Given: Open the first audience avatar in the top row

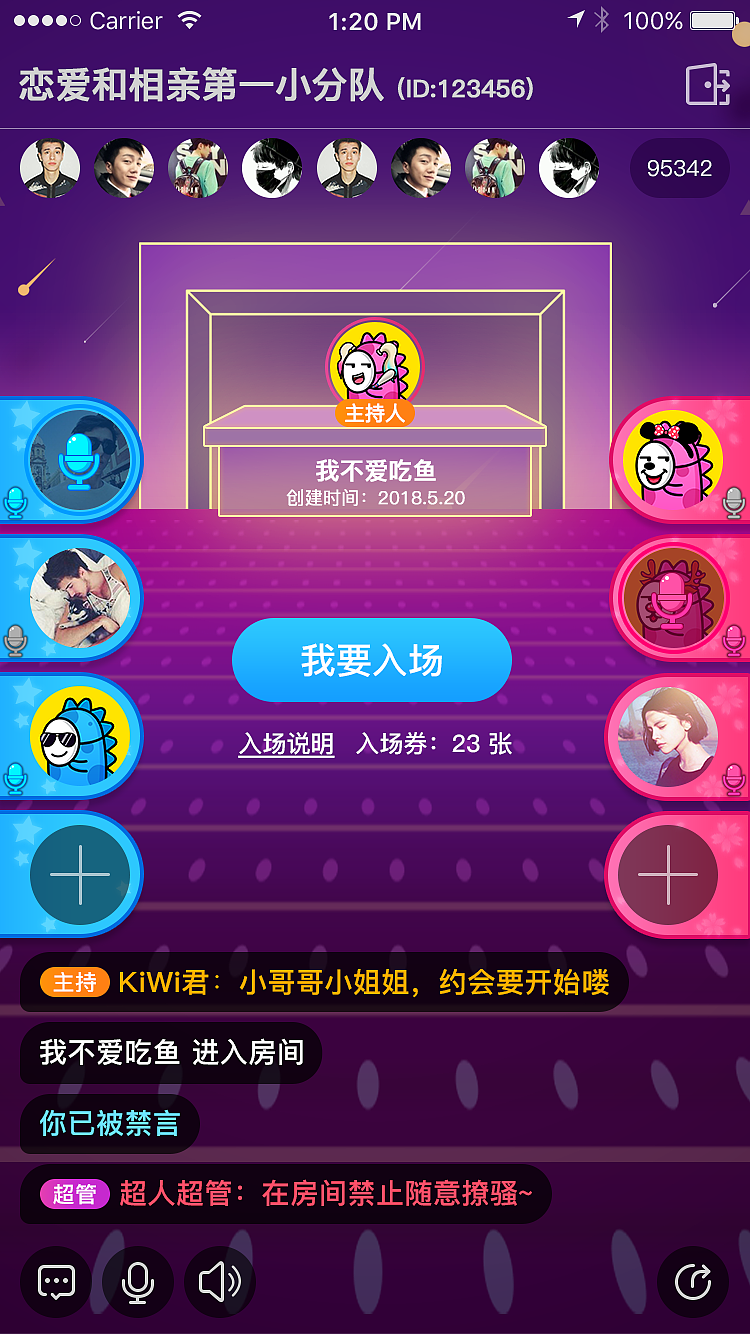Looking at the screenshot, I should 50,168.
